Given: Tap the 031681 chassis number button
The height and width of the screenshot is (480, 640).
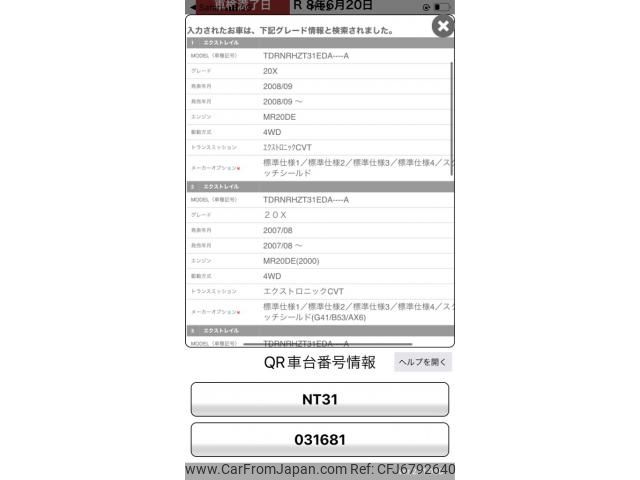Looking at the screenshot, I should click(x=320, y=439).
